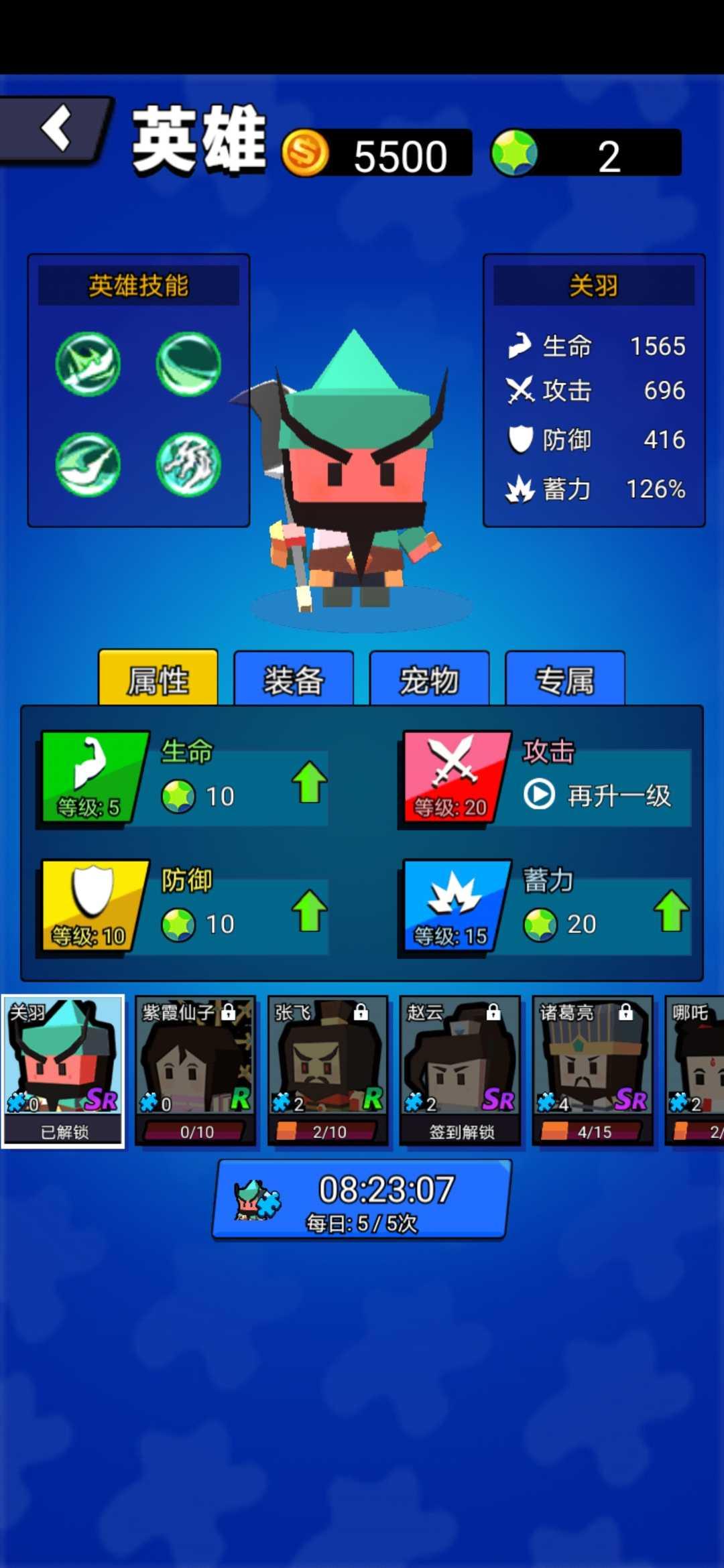Upgrade 蓄力 with the green arrow
The image size is (724, 1568).
[x=671, y=911]
